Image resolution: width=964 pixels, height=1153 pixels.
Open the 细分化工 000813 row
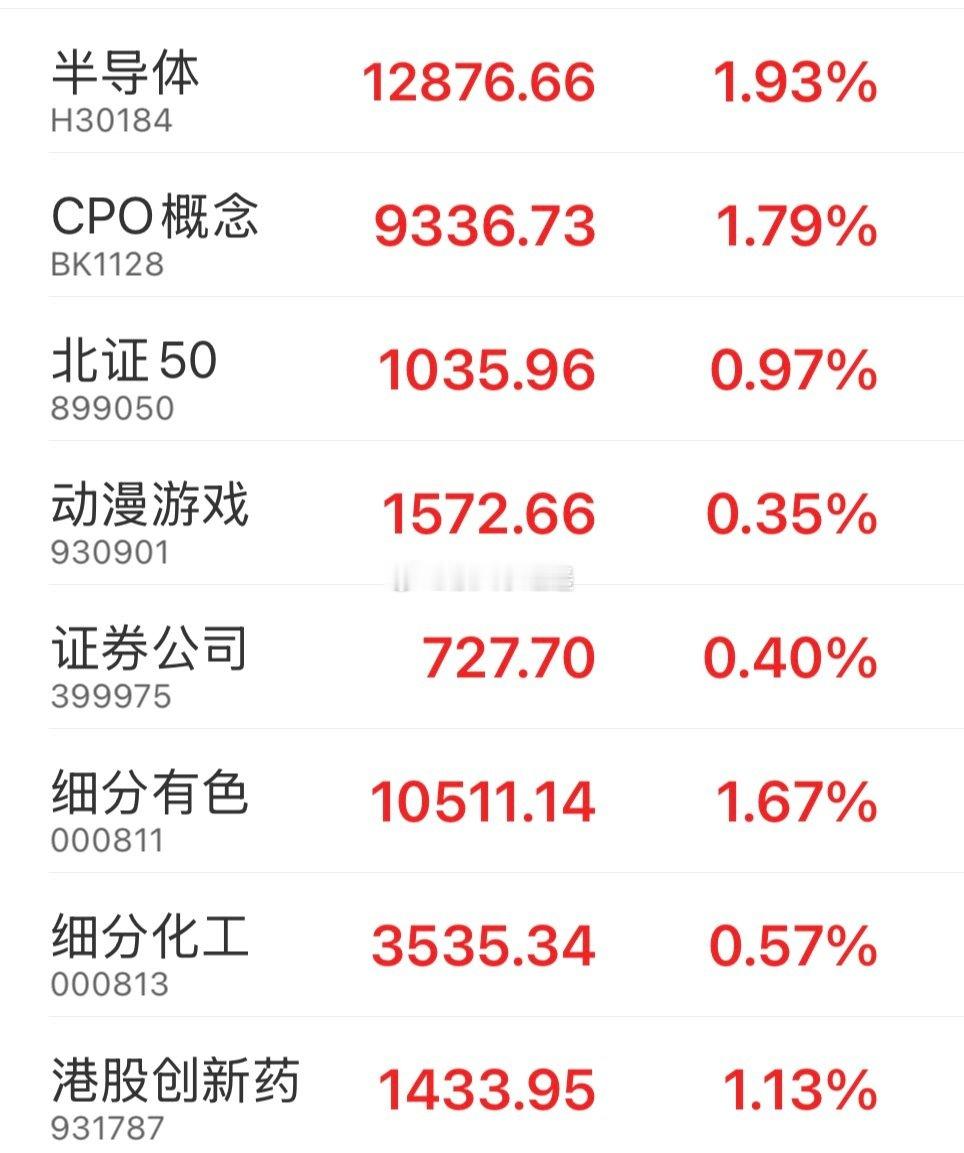click(x=482, y=946)
